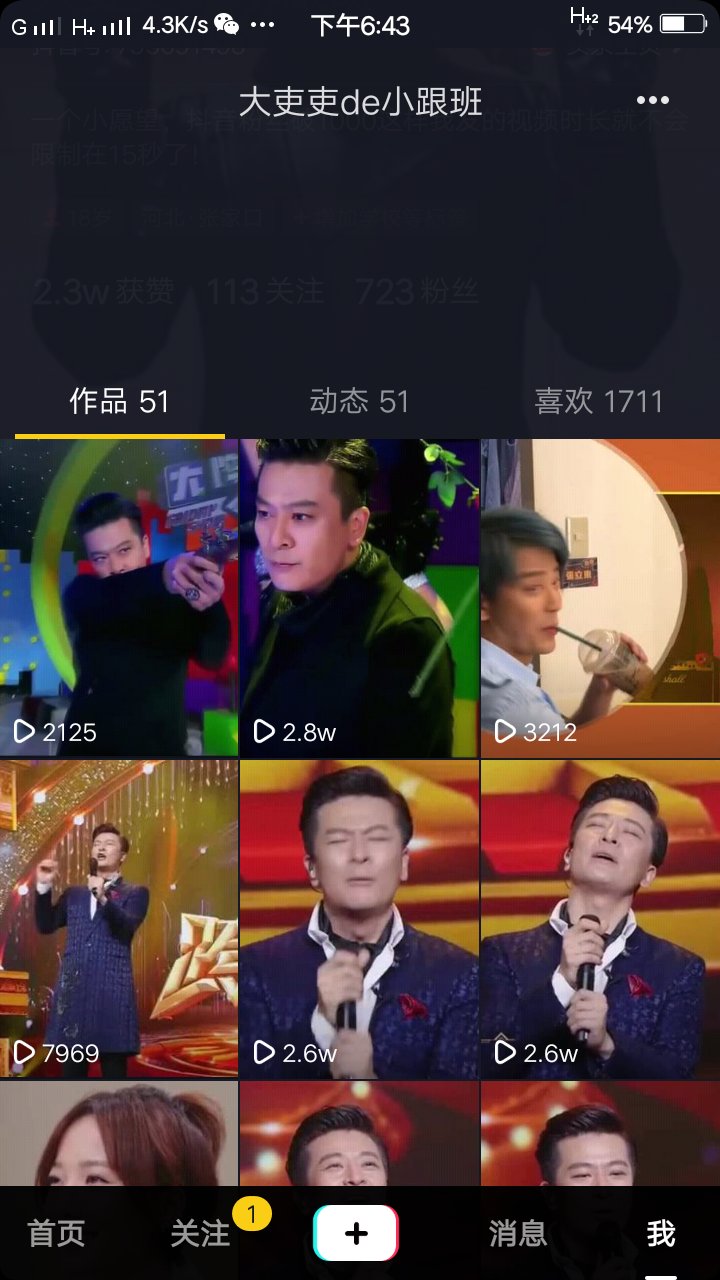The image size is (720, 1280).
Task: Play the video with 3212 plays
Action: [x=600, y=598]
